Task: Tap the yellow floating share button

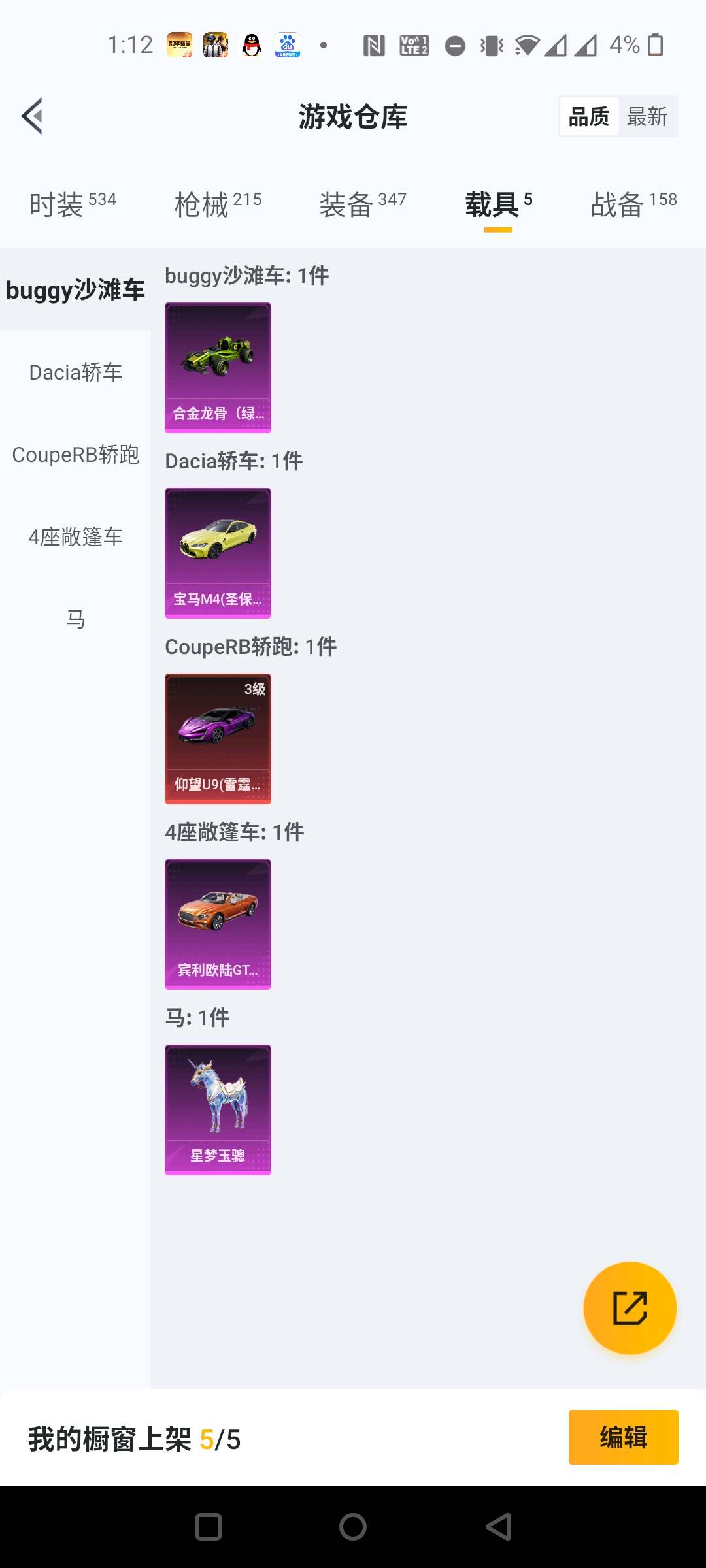Action: click(x=630, y=1308)
